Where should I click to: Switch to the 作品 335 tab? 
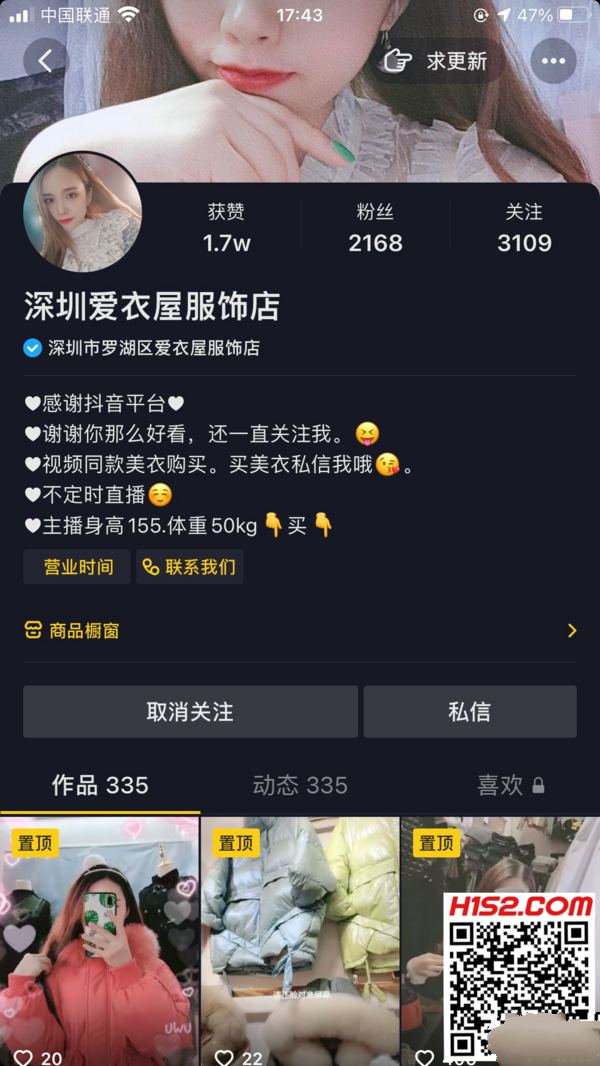click(x=100, y=785)
